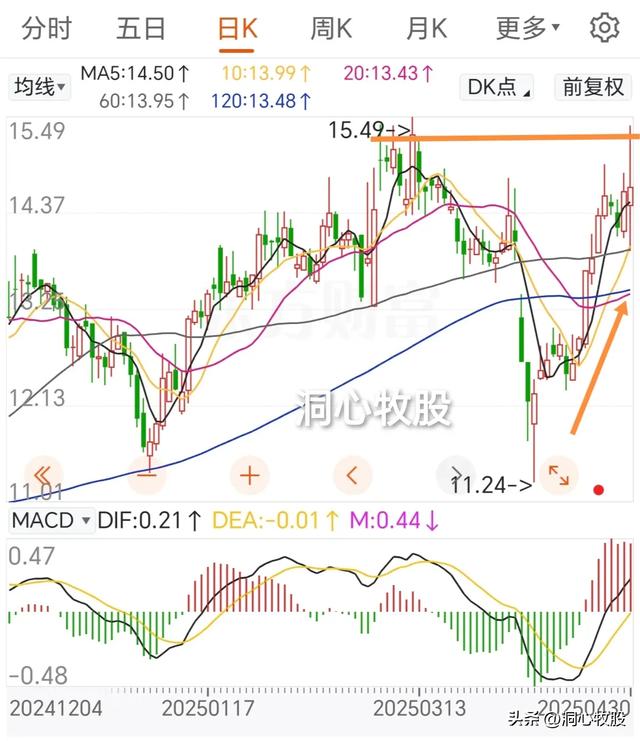The height and width of the screenshot is (741, 640).
Task: Move chart left with left arrow
Action: pos(352,475)
